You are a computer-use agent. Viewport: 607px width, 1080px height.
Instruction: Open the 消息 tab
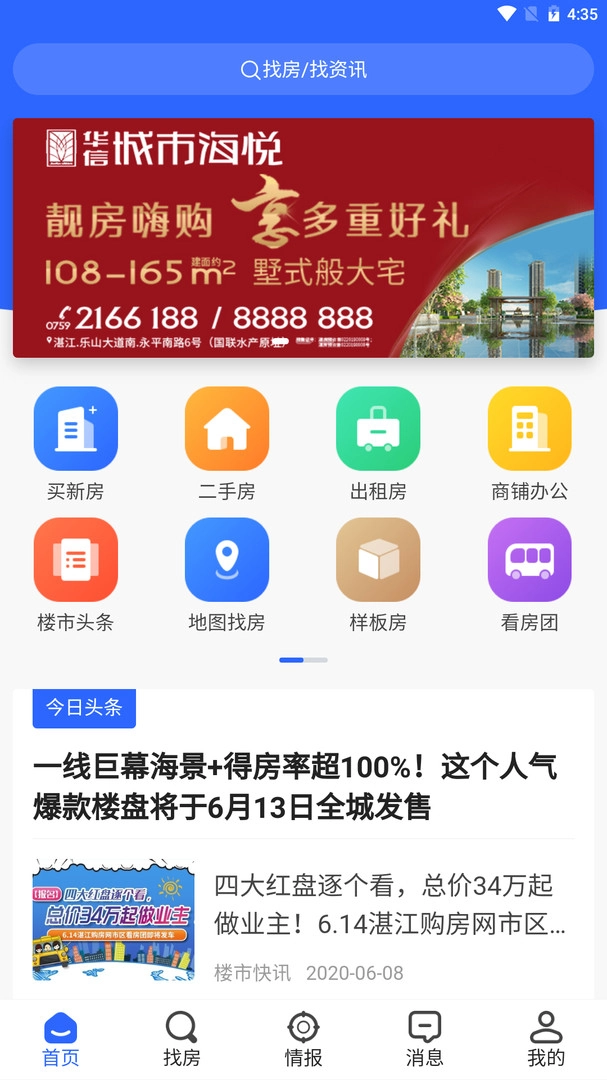tap(425, 1039)
